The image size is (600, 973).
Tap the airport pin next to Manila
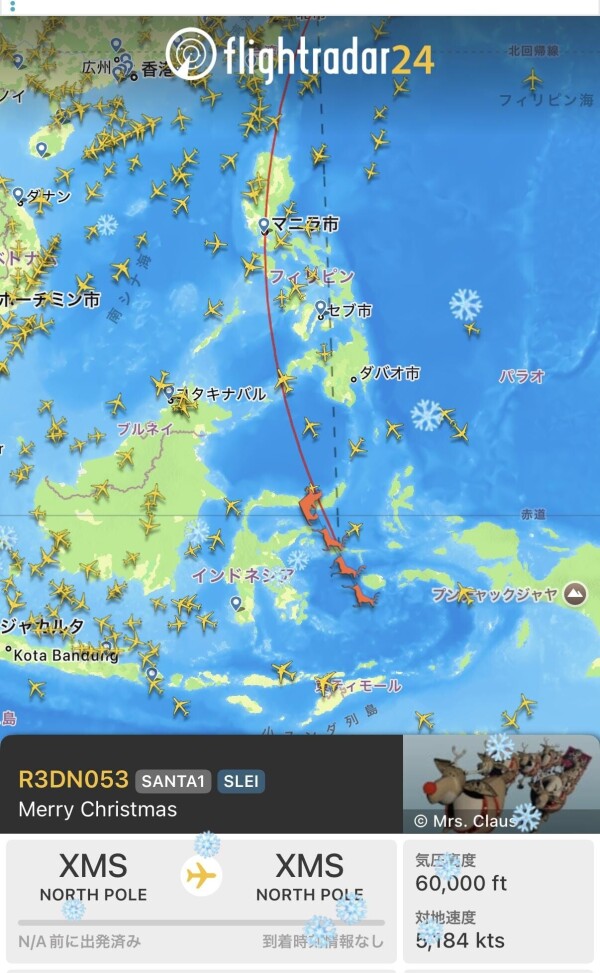pyautogui.click(x=264, y=226)
